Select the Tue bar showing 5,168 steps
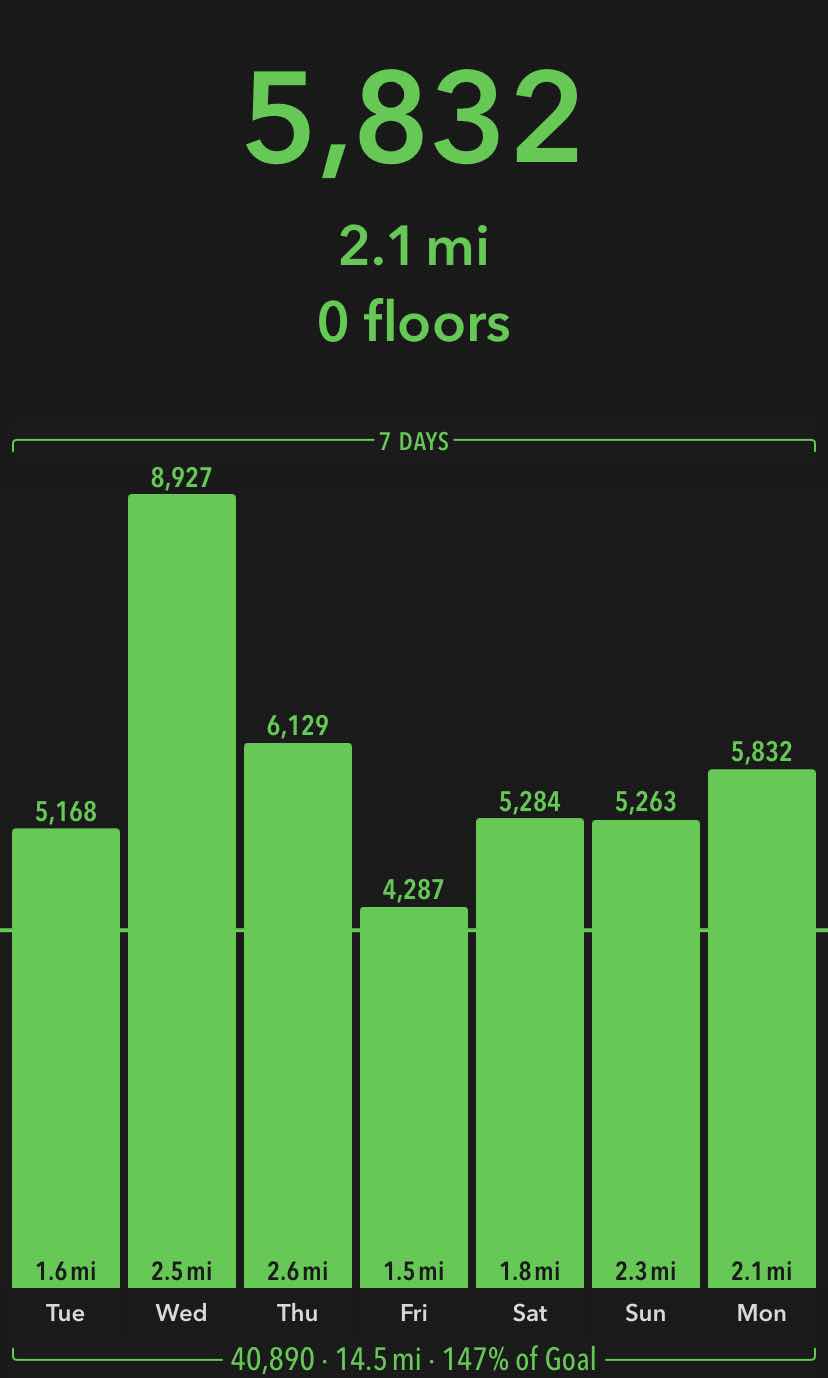Screen dimensions: 828x1378 click(x=66, y=1057)
